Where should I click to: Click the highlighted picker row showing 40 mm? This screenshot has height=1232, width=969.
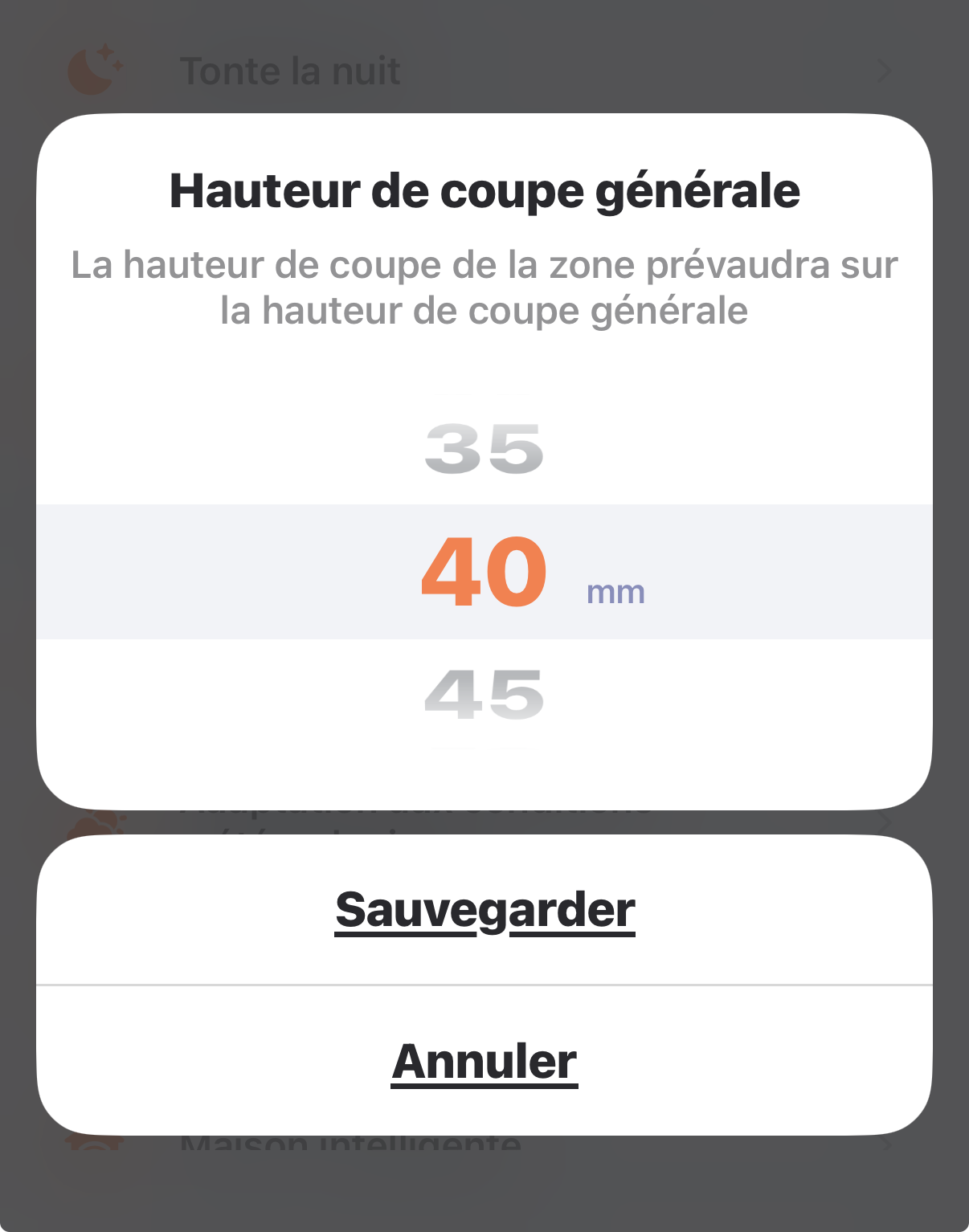coord(484,572)
